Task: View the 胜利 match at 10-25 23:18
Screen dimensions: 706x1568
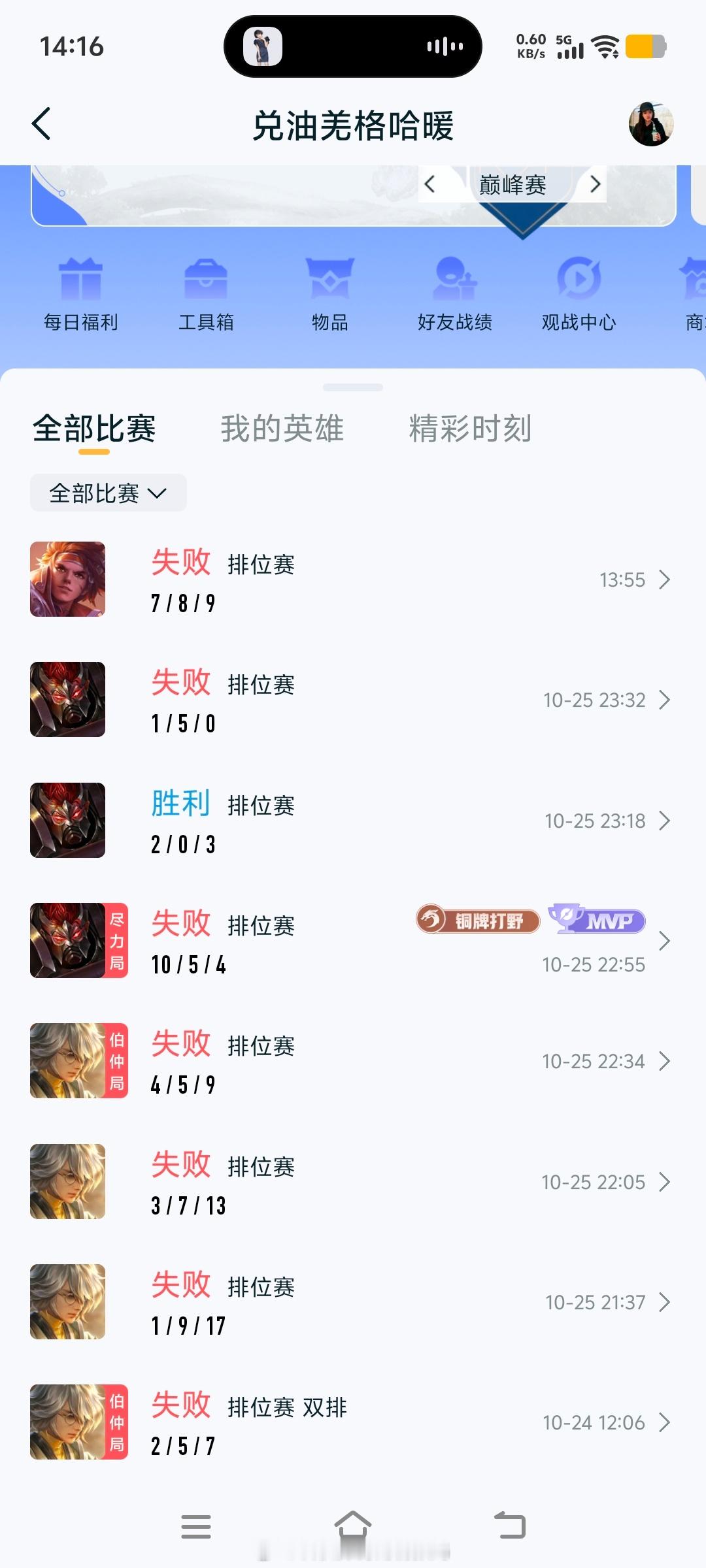Action: (x=353, y=821)
